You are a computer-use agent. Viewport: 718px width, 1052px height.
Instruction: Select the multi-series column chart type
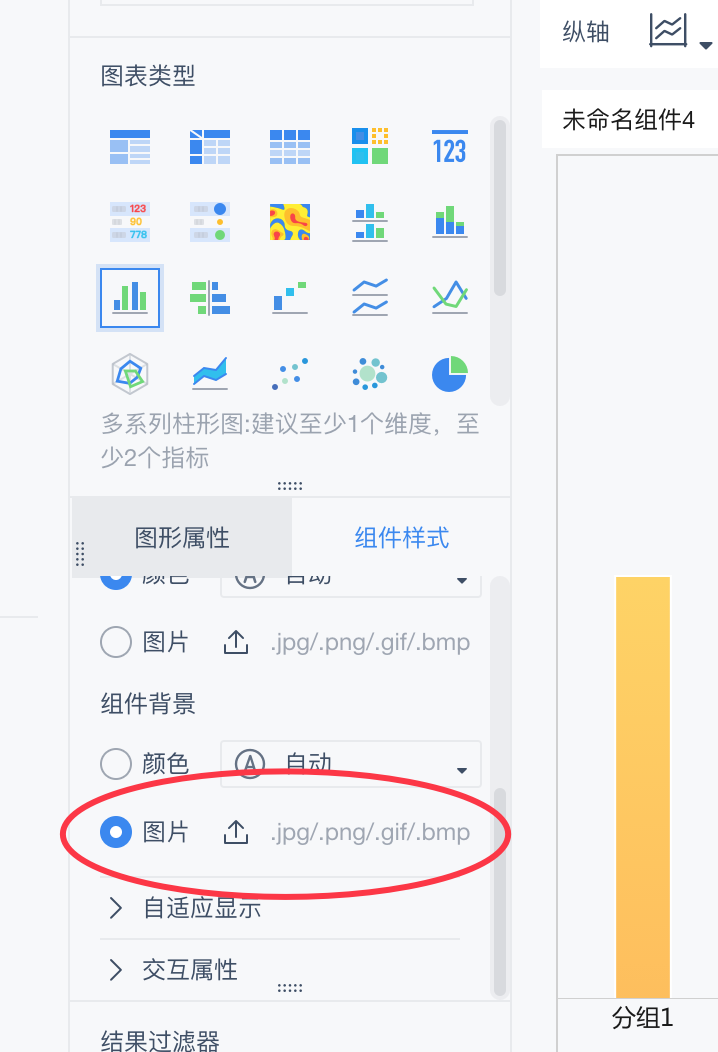130,297
